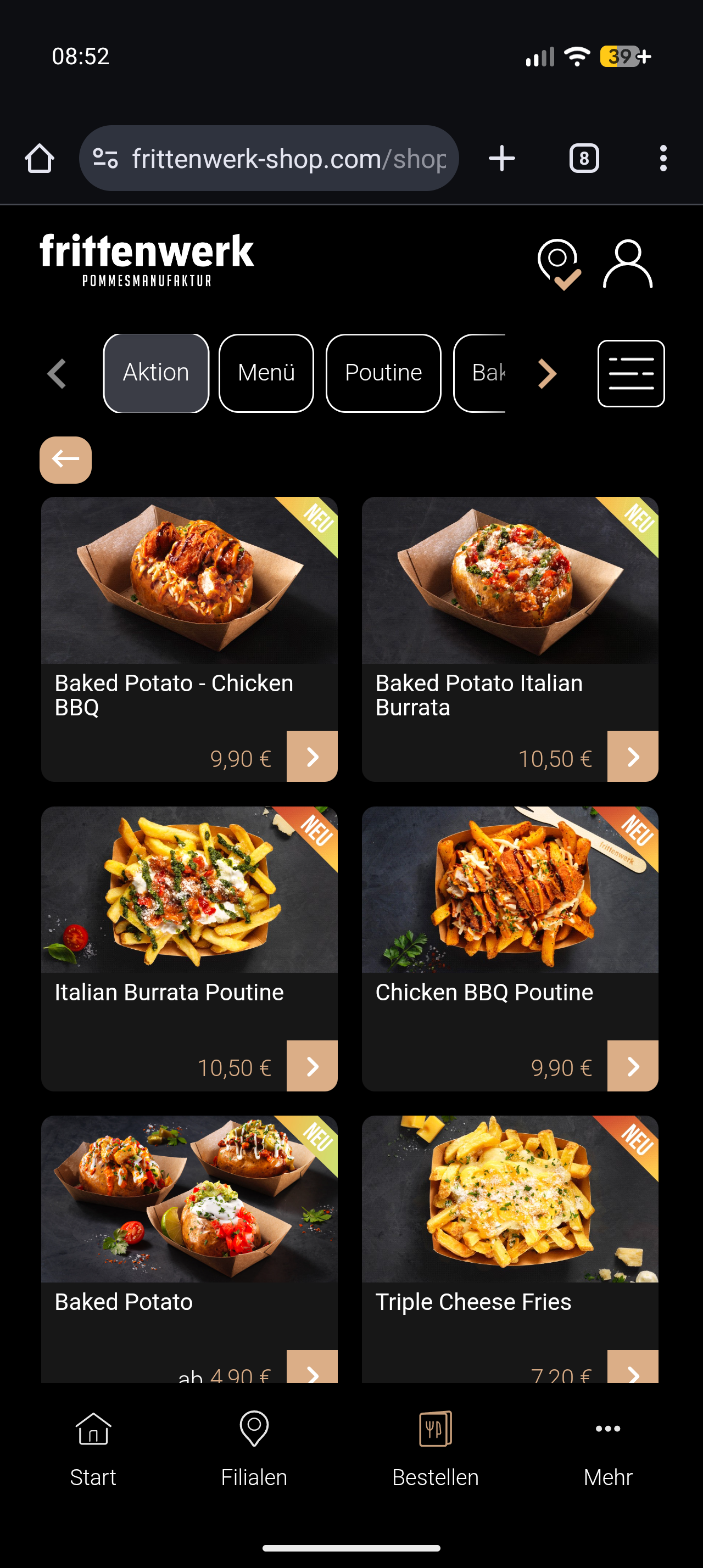Open the Triple Cheese Fries product
703x1568 pixels.
[x=510, y=1248]
